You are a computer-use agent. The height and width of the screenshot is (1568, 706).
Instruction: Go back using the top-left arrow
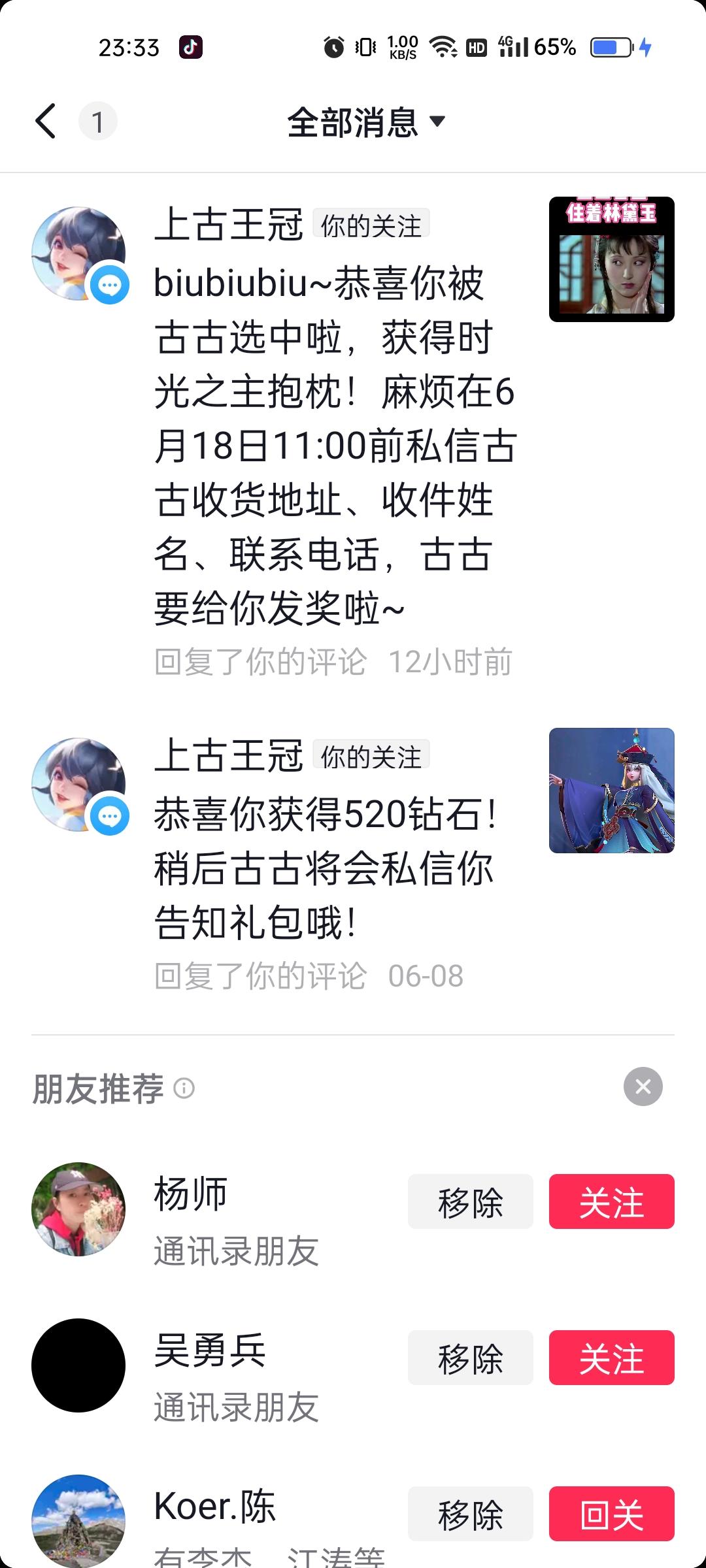[x=46, y=122]
